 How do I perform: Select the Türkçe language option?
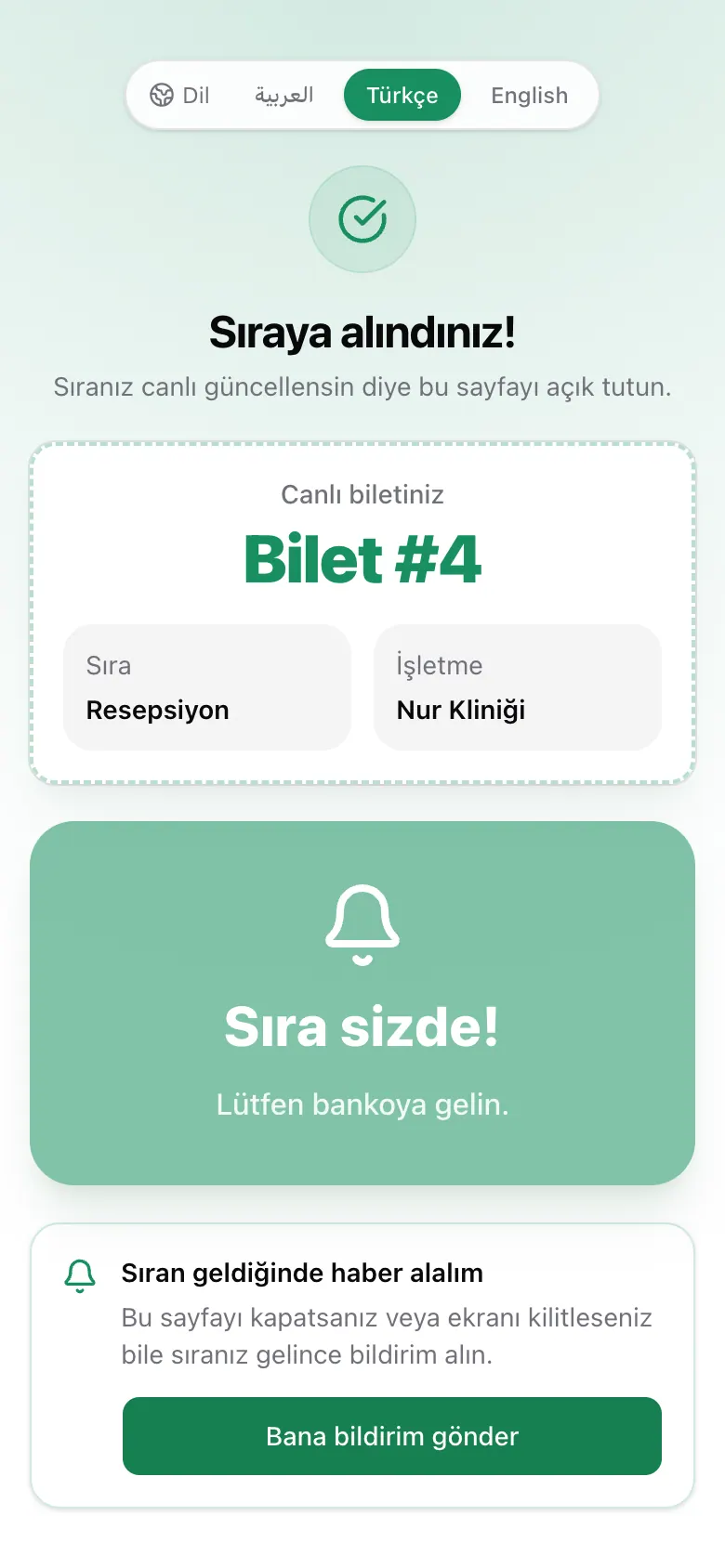click(402, 96)
